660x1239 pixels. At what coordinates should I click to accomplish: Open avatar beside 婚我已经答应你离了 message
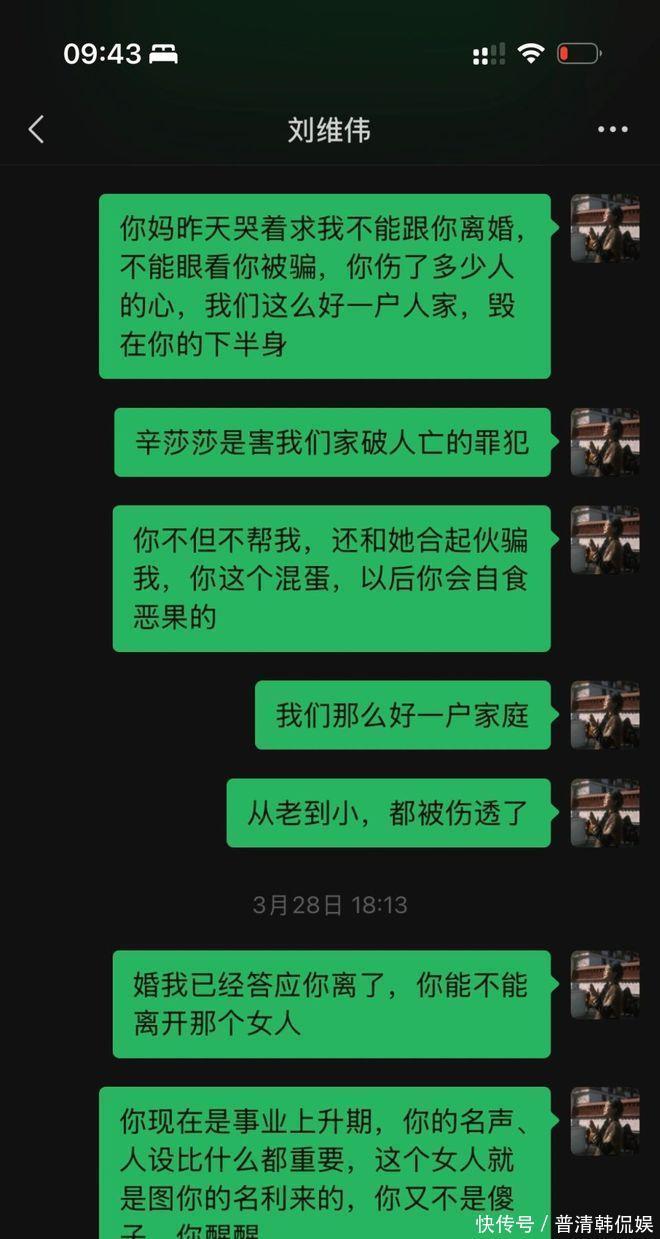pos(604,984)
